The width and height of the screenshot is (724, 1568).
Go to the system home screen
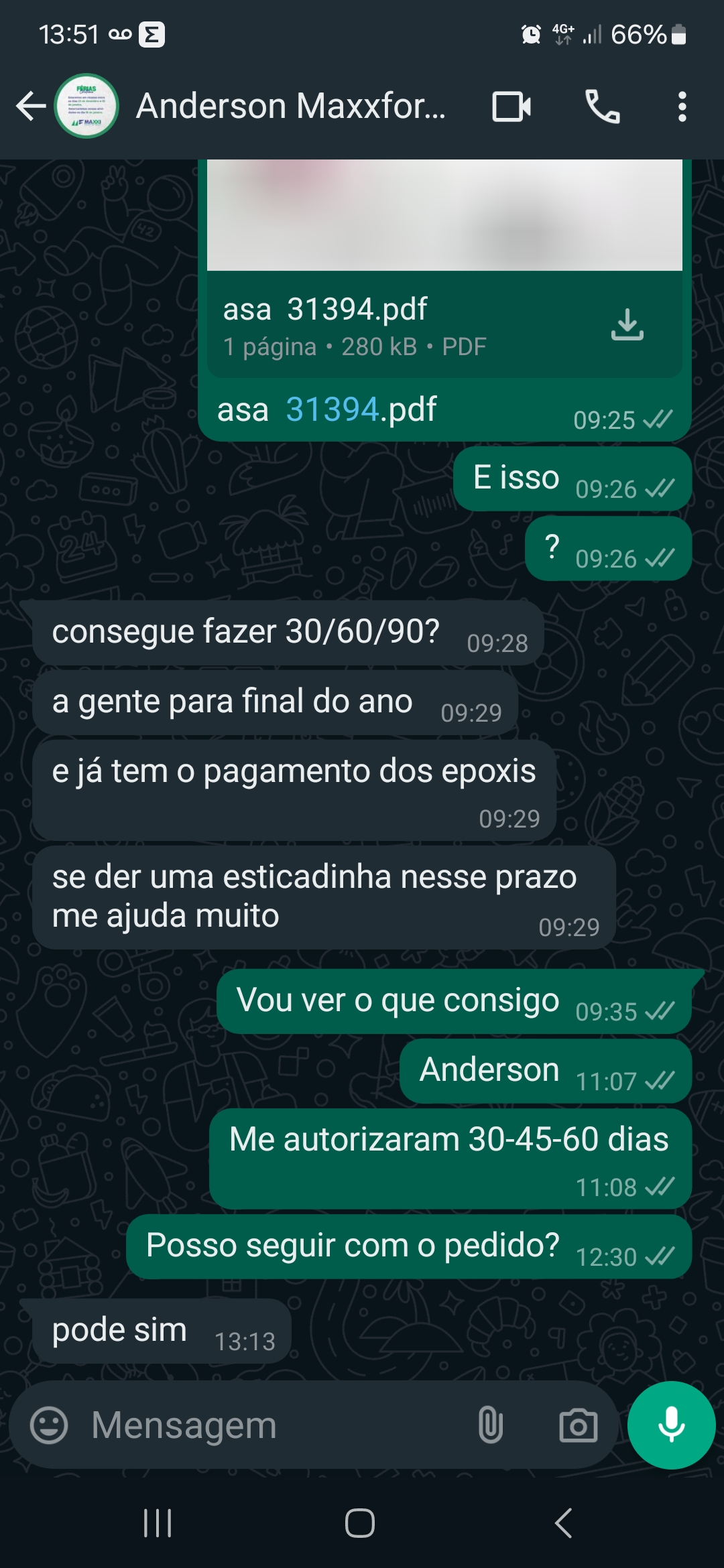[360, 1522]
